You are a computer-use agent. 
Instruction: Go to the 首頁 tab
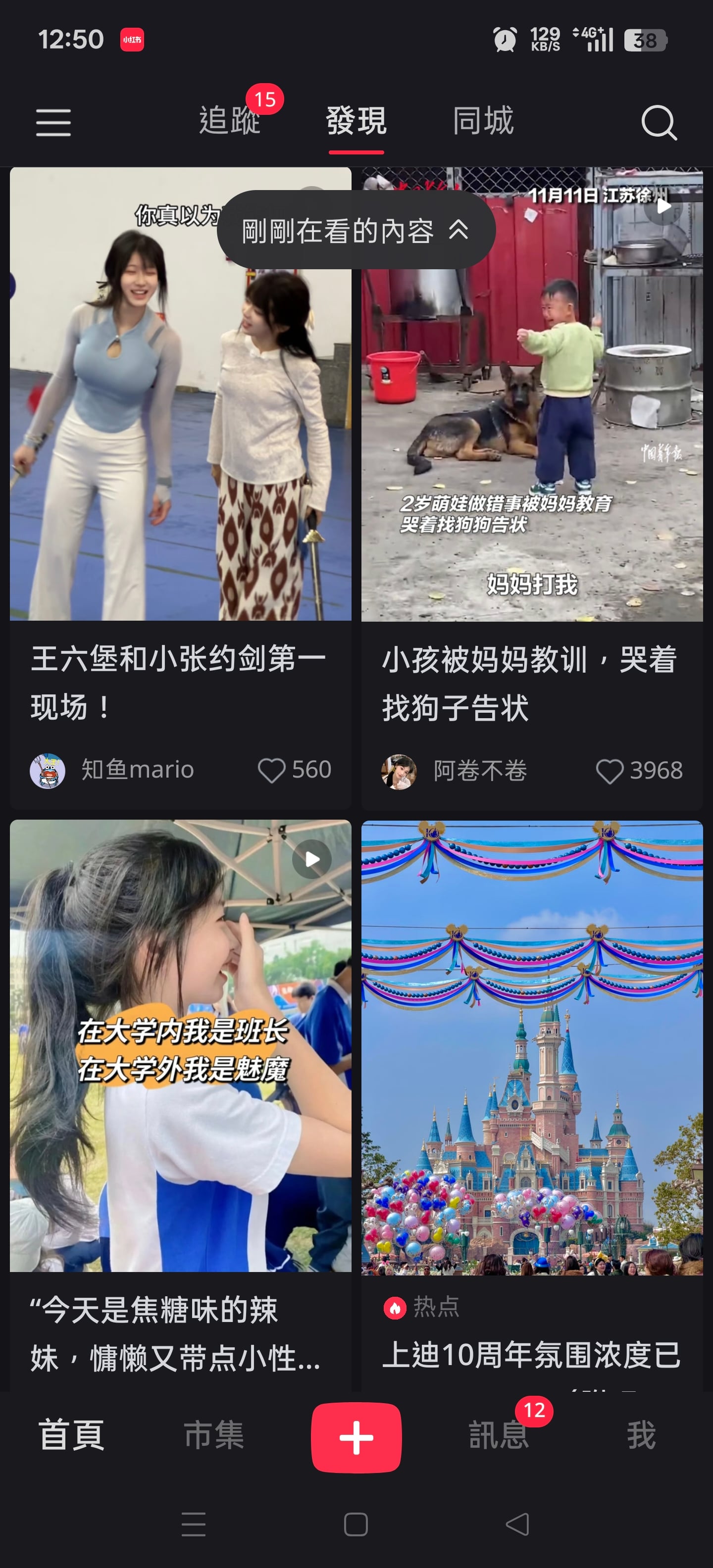click(x=72, y=1435)
